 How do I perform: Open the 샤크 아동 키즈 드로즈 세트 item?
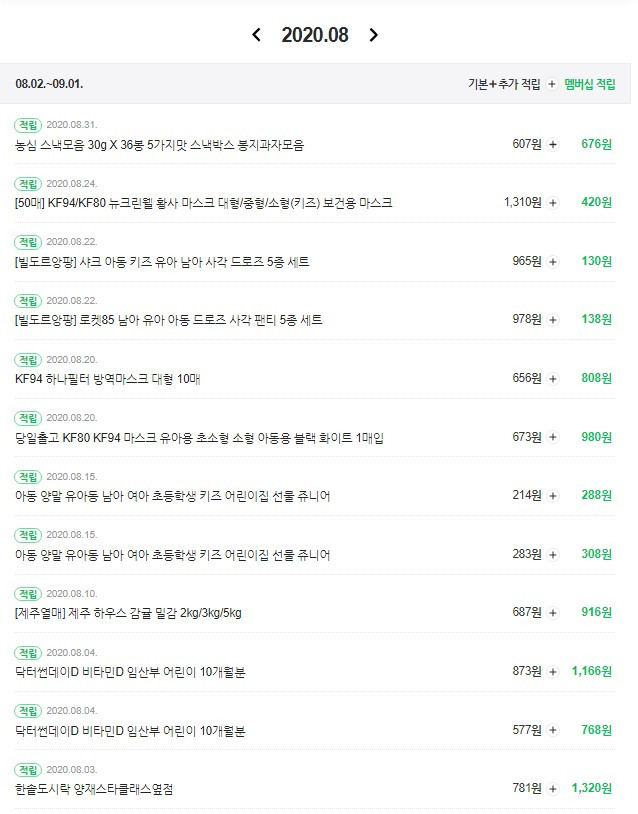(x=162, y=262)
